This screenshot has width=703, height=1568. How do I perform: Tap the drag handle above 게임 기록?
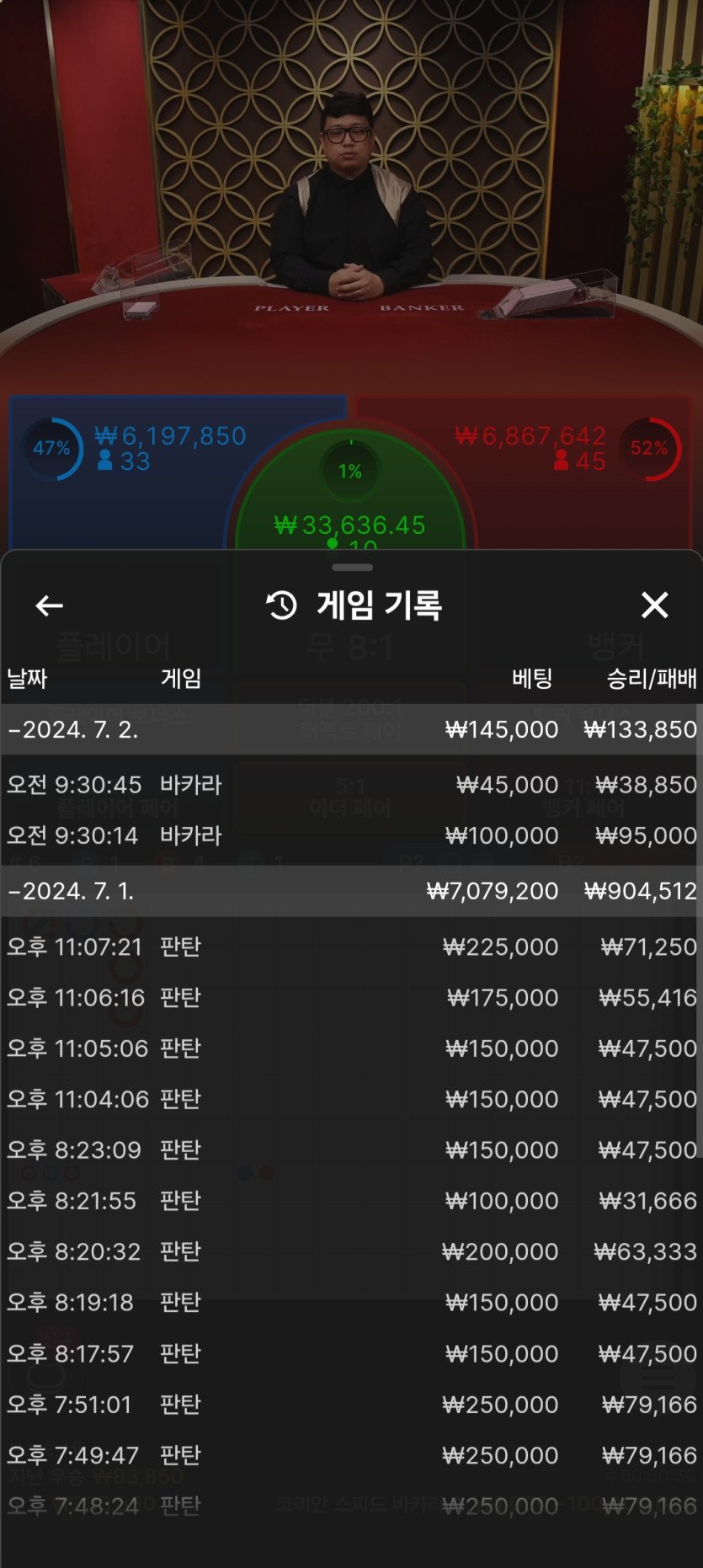click(352, 568)
